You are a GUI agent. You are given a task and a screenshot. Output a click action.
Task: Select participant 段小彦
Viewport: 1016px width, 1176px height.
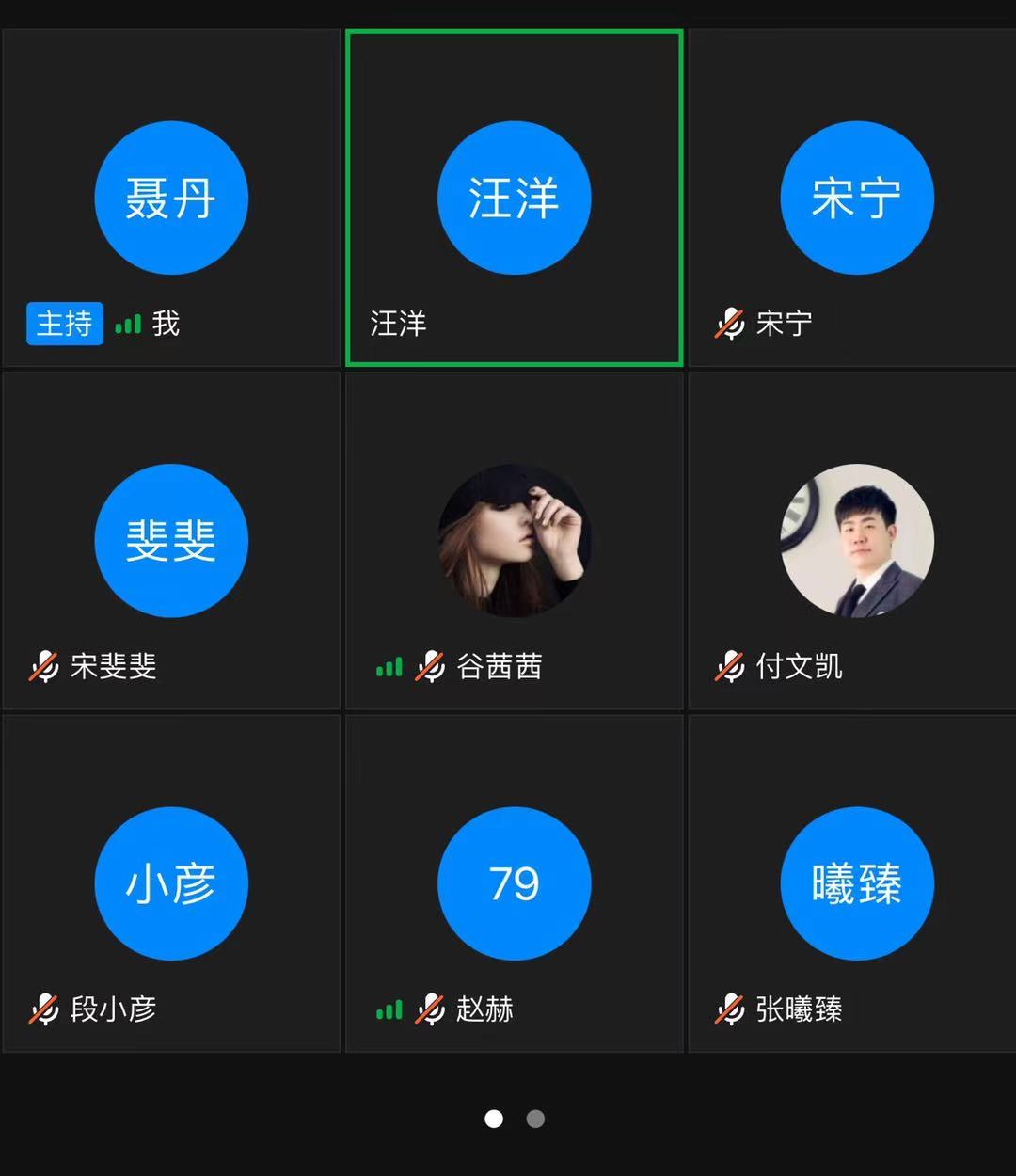tap(170, 882)
